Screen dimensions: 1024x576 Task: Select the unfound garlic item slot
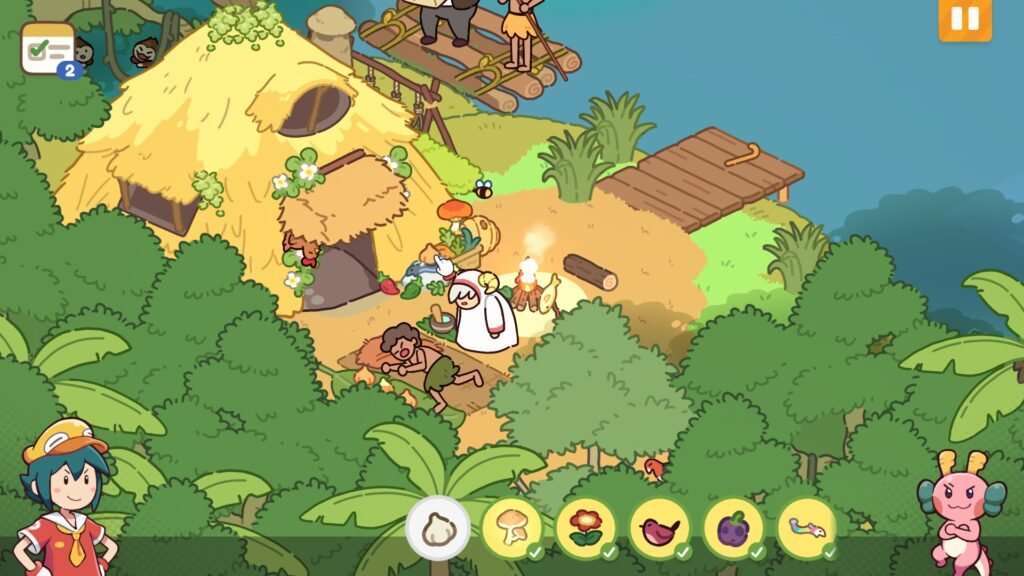pos(437,528)
